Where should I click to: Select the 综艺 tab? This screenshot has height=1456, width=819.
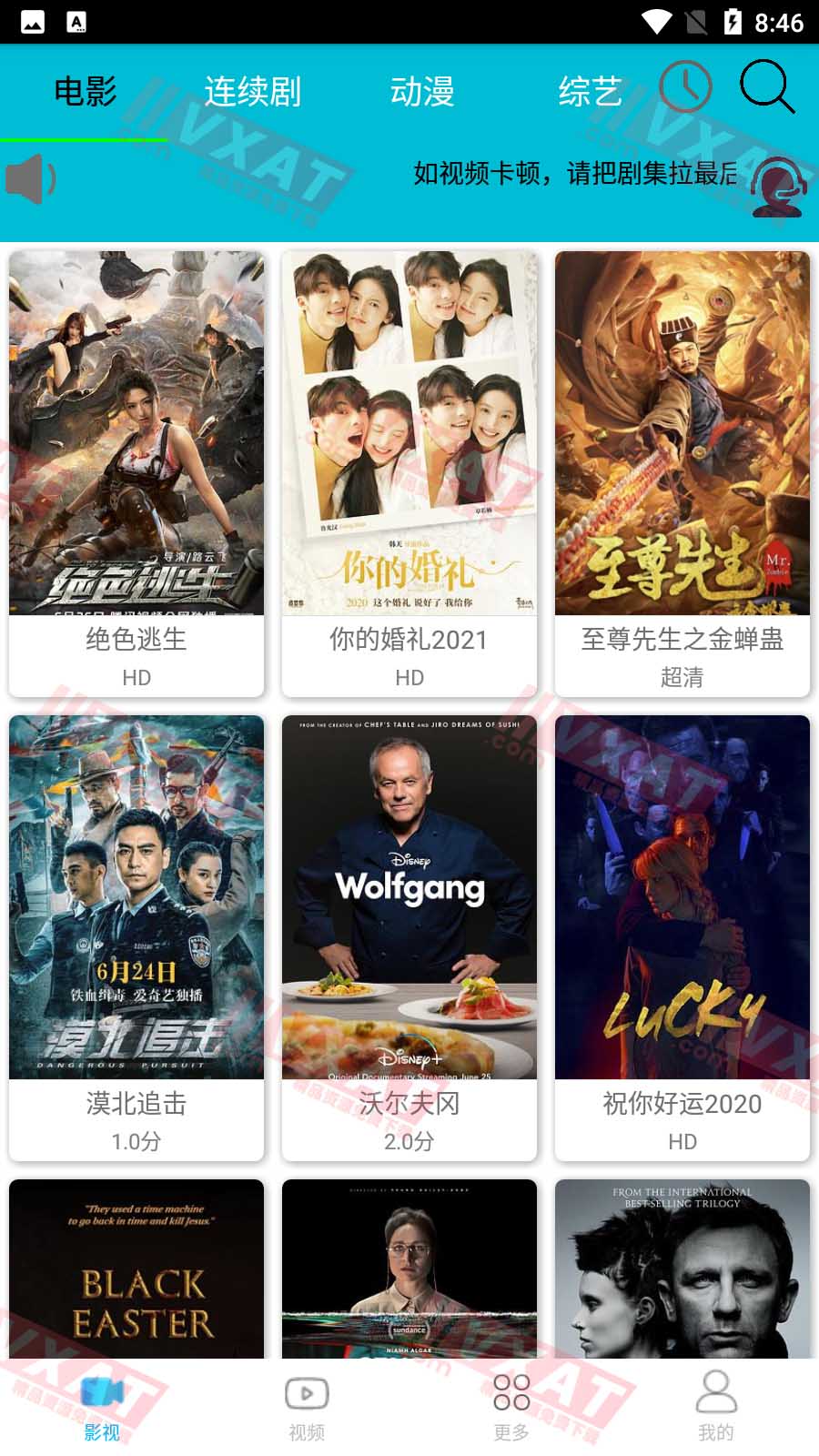click(x=590, y=92)
